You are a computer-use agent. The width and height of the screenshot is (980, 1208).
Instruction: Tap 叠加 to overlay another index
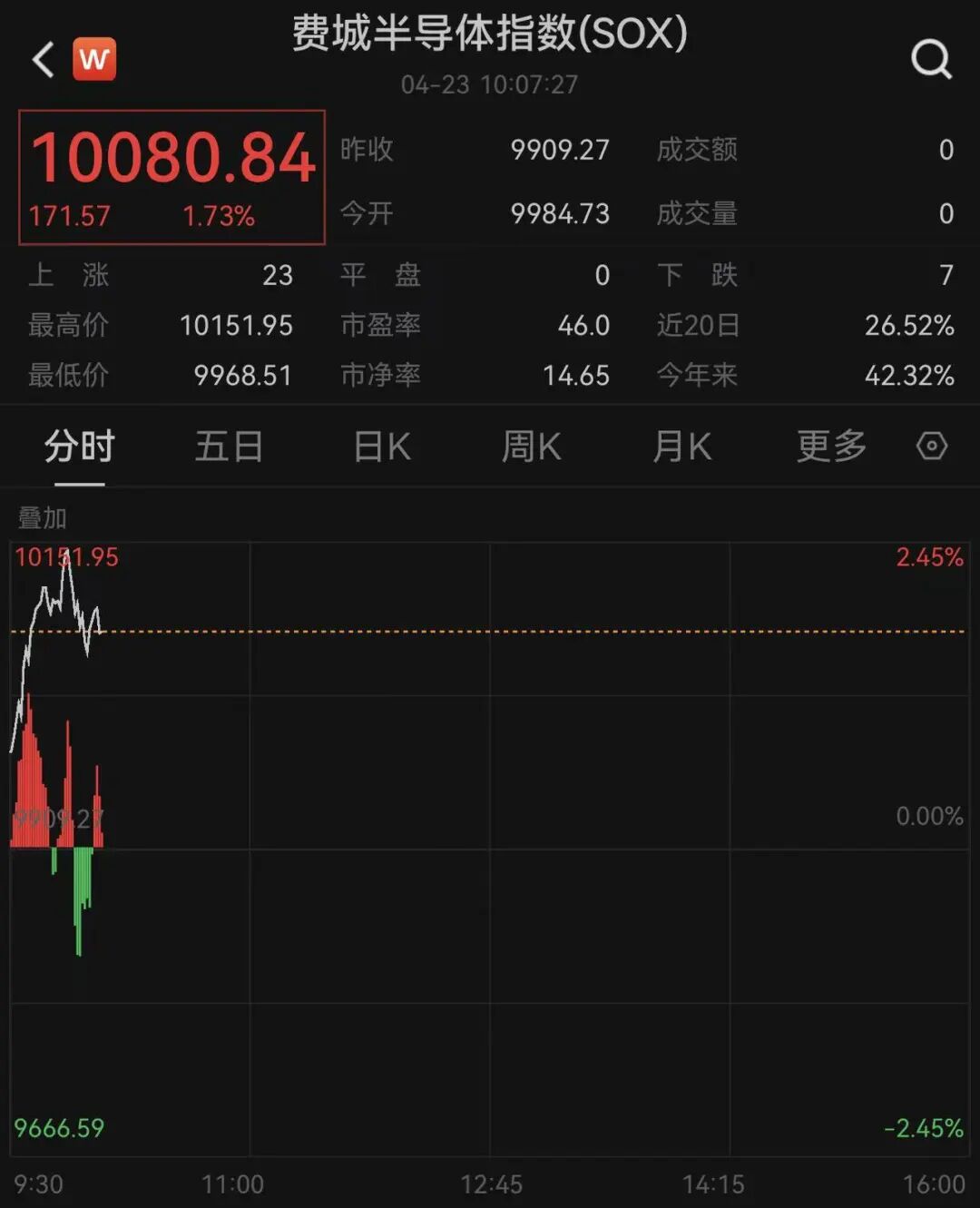pos(43,518)
